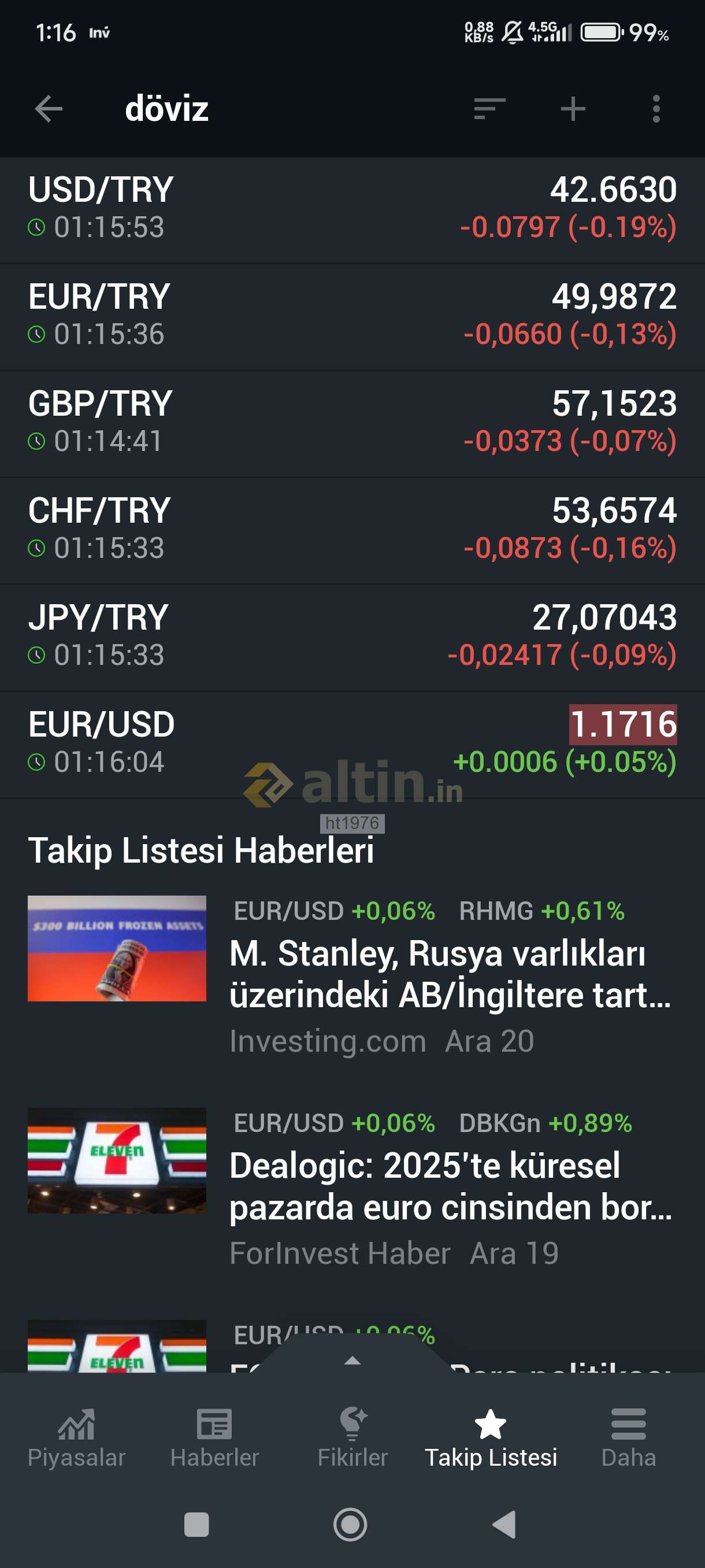The image size is (705, 1568).
Task: Switch to the Piyasalar tab
Action: coord(77,1438)
